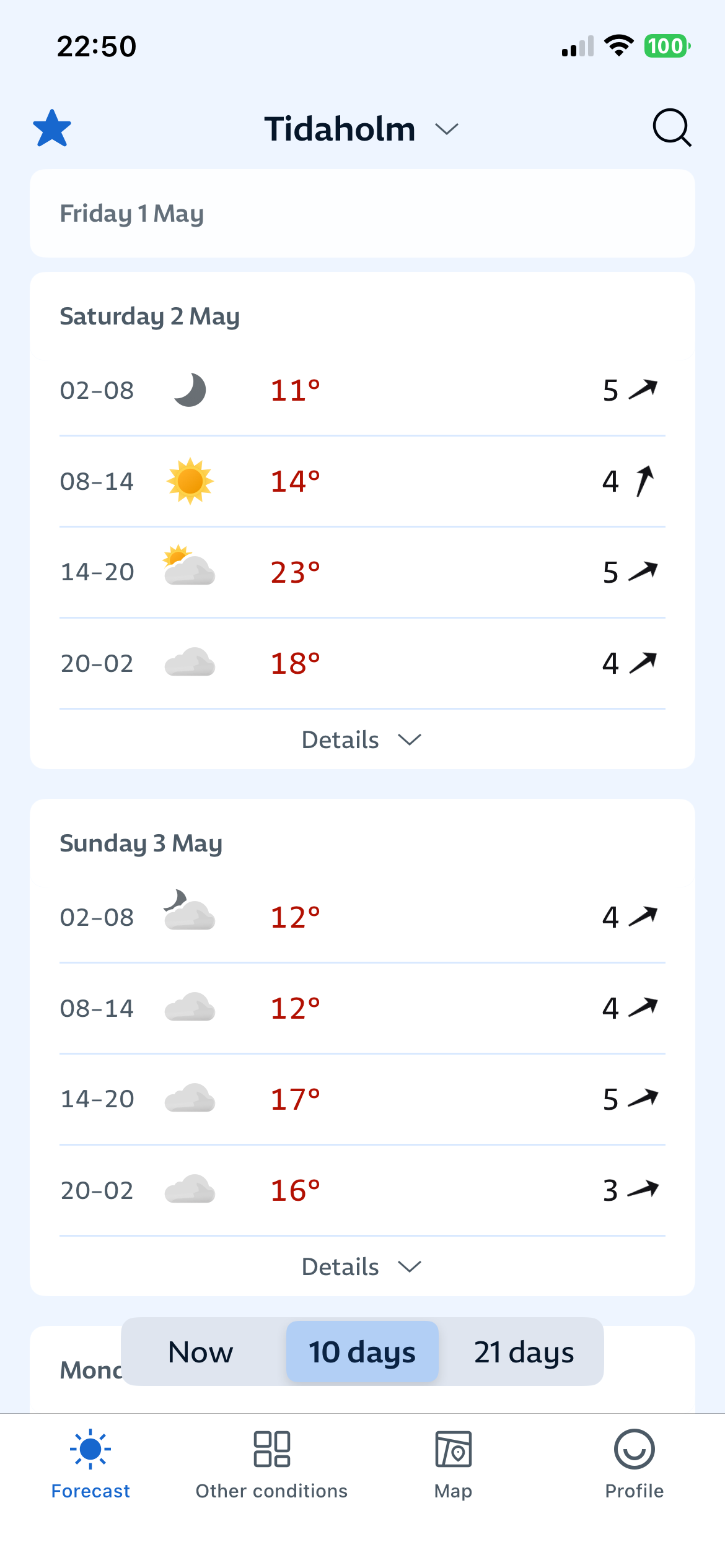The height and width of the screenshot is (1568, 725).
Task: Switch to the 21 days forecast
Action: coord(524,1352)
